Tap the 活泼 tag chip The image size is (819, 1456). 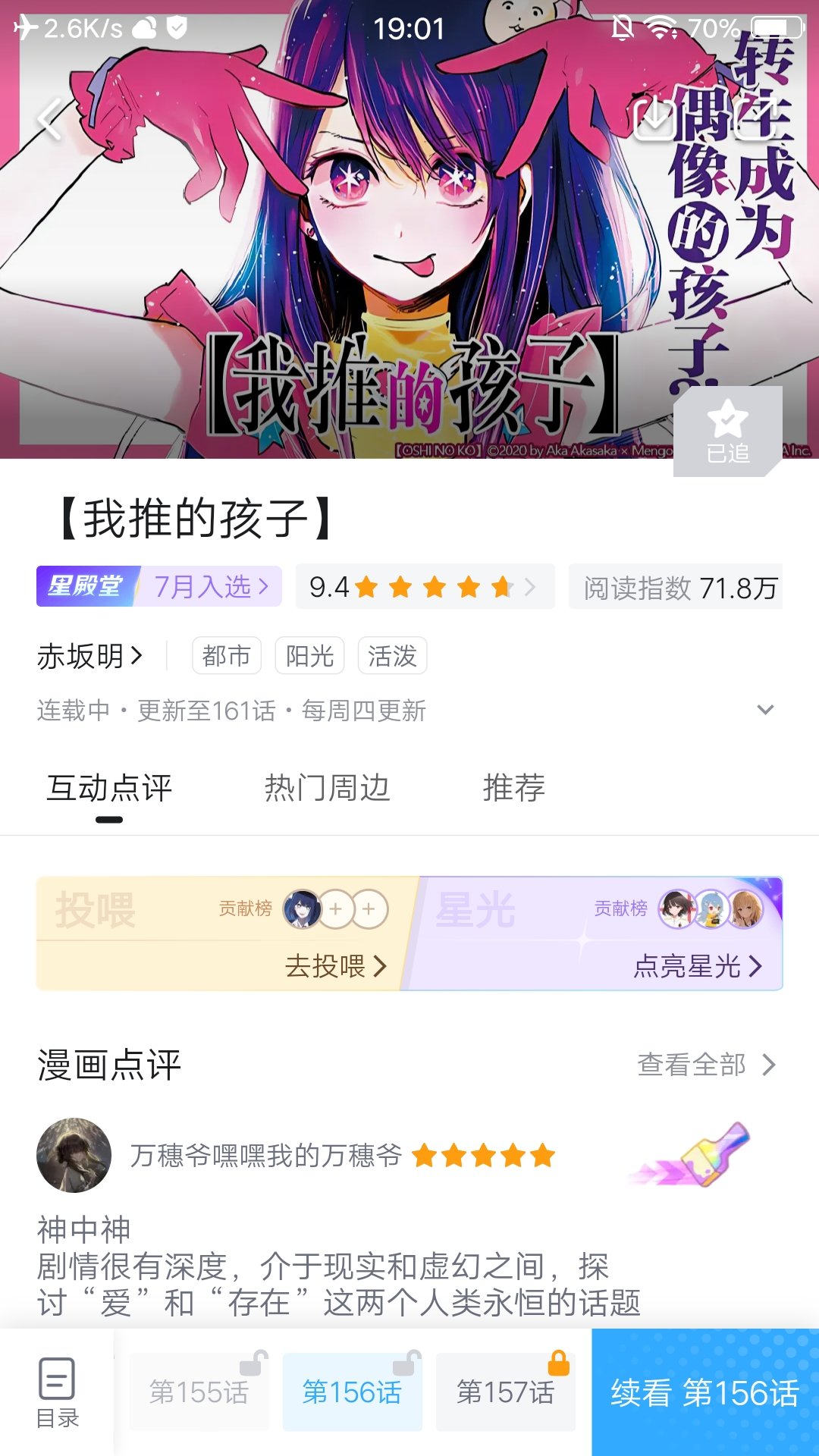(x=392, y=656)
